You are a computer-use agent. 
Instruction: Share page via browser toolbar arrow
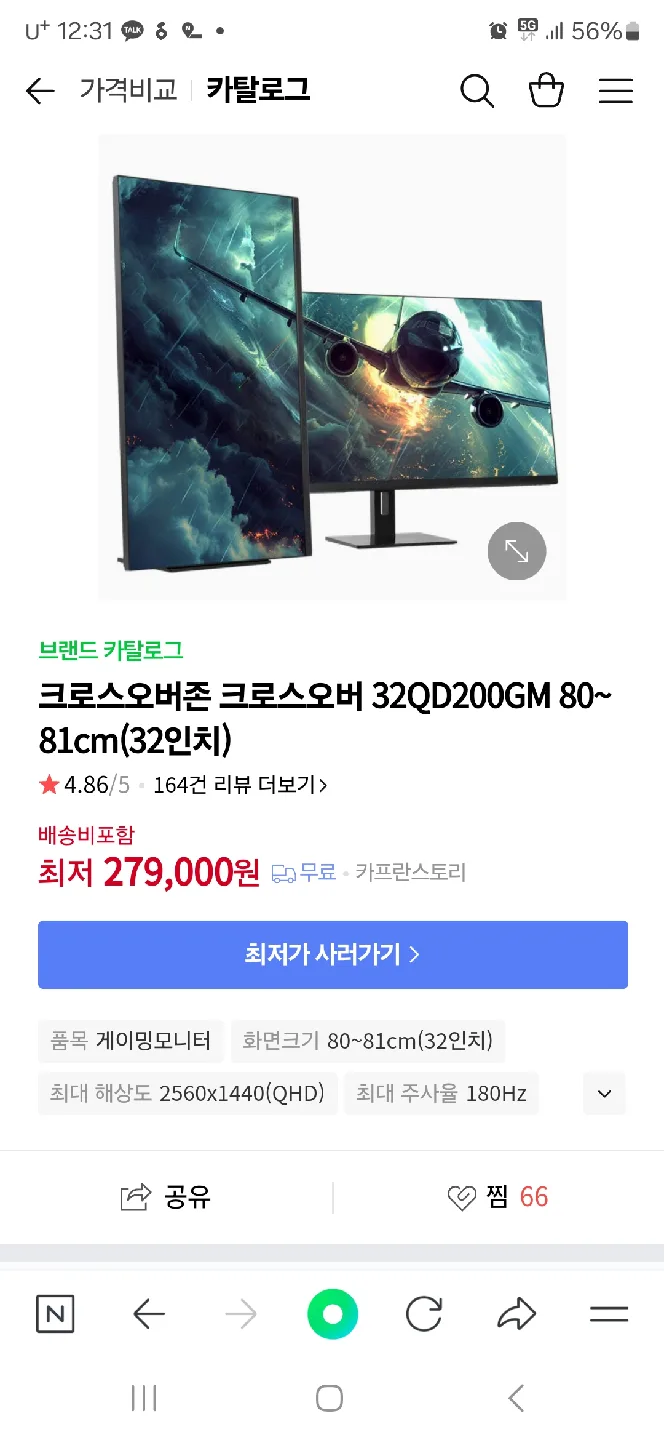[x=516, y=1314]
